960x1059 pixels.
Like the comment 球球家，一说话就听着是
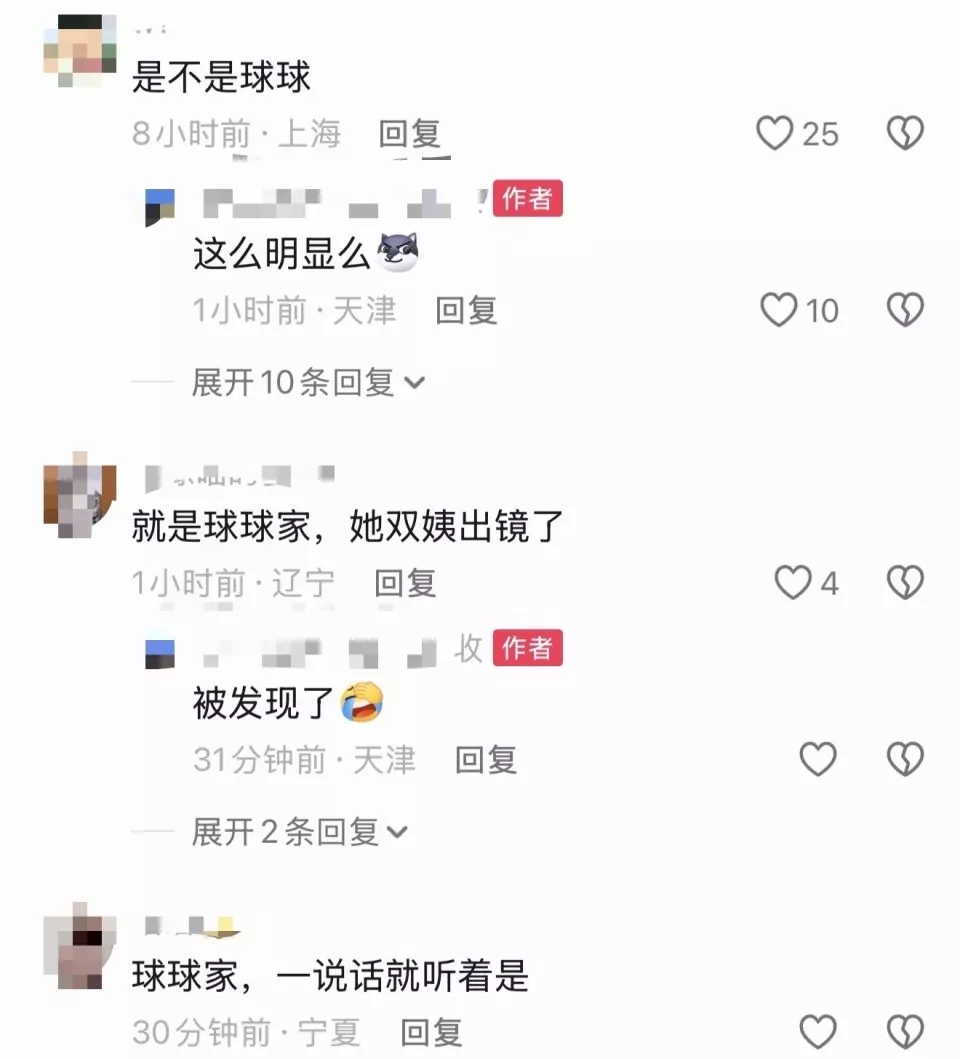[x=818, y=1031]
